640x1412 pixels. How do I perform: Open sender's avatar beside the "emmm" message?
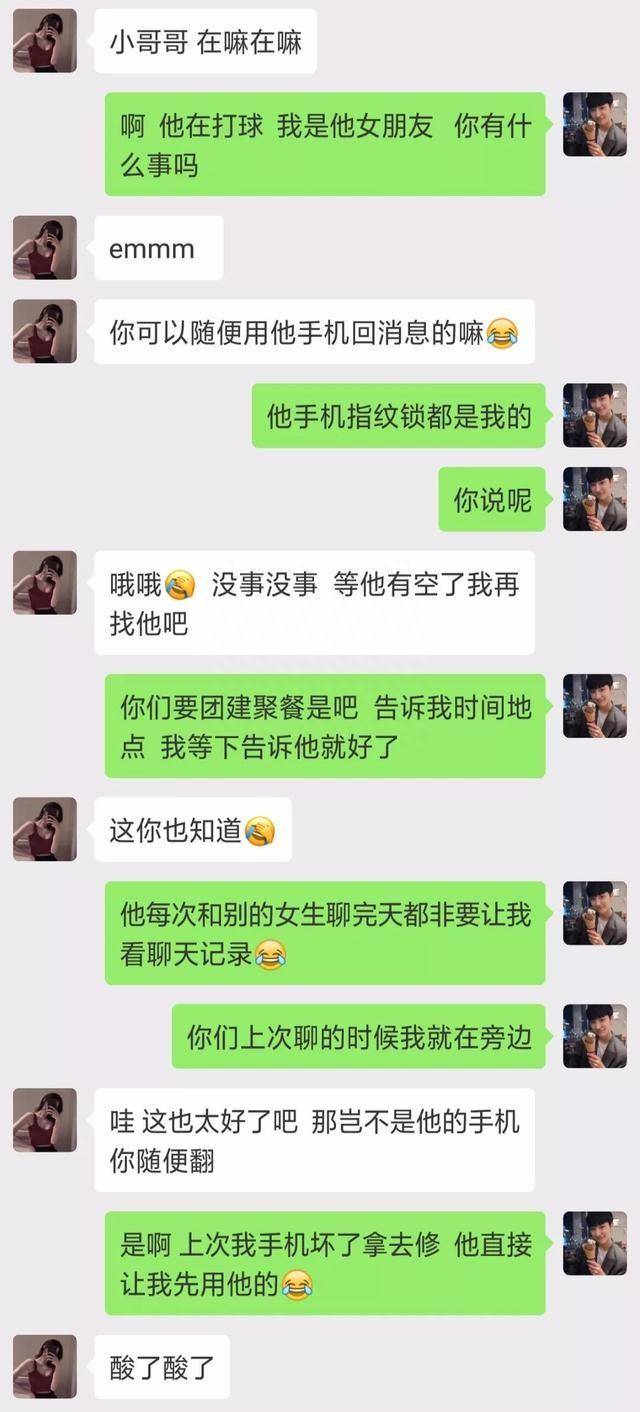click(45, 247)
